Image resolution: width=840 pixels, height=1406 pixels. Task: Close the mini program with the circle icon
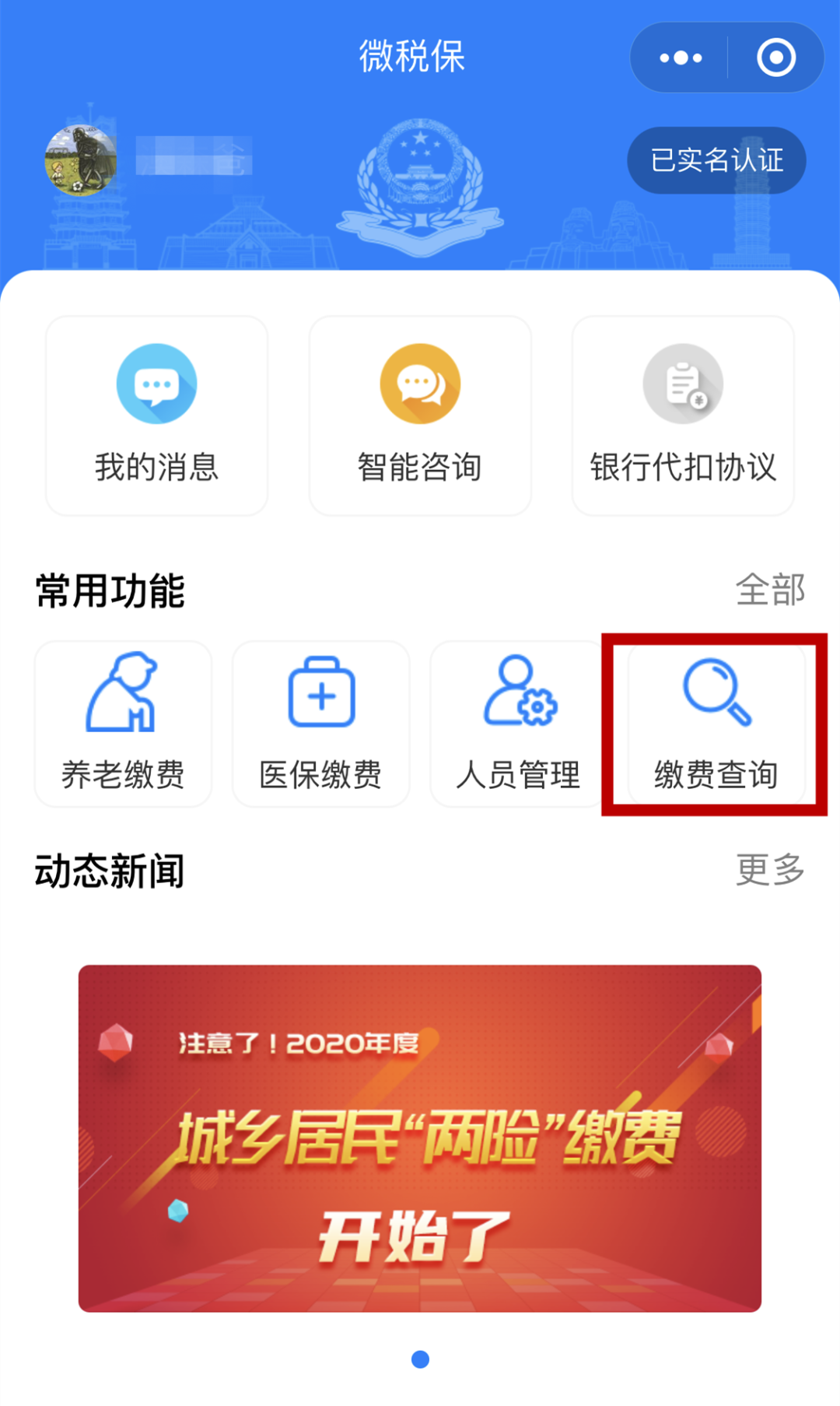click(x=776, y=58)
